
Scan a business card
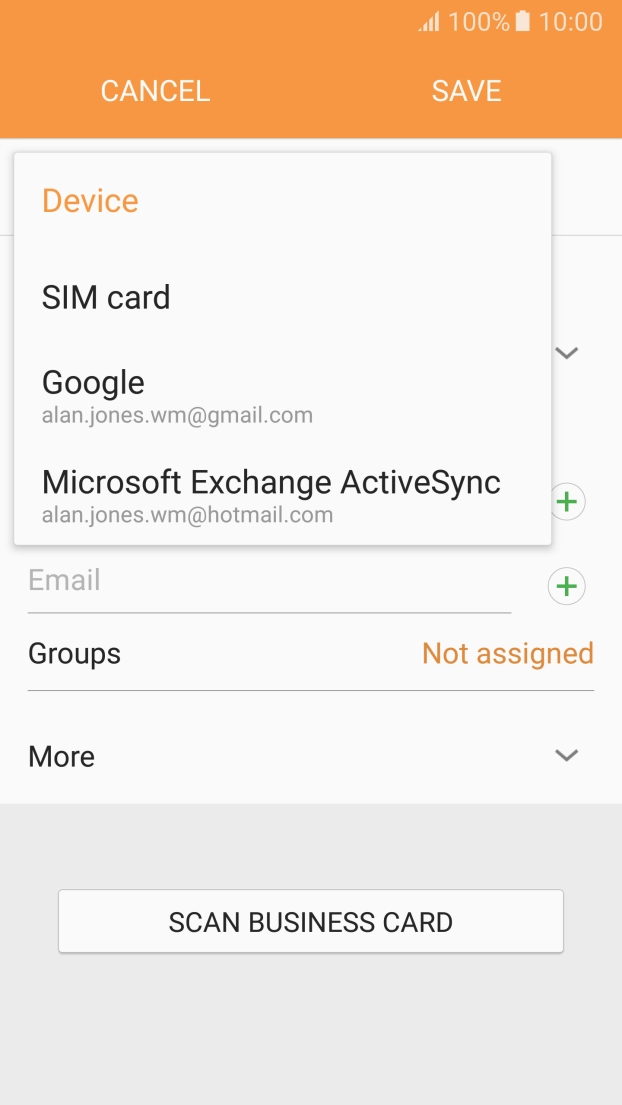(310, 921)
